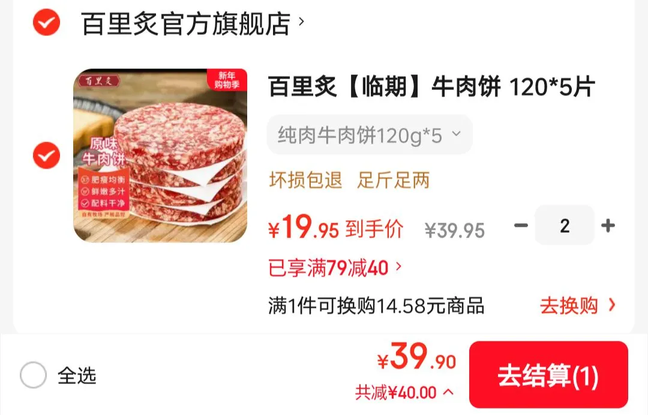Edit the quantity field showing 2
The width and height of the screenshot is (648, 415).
(564, 226)
